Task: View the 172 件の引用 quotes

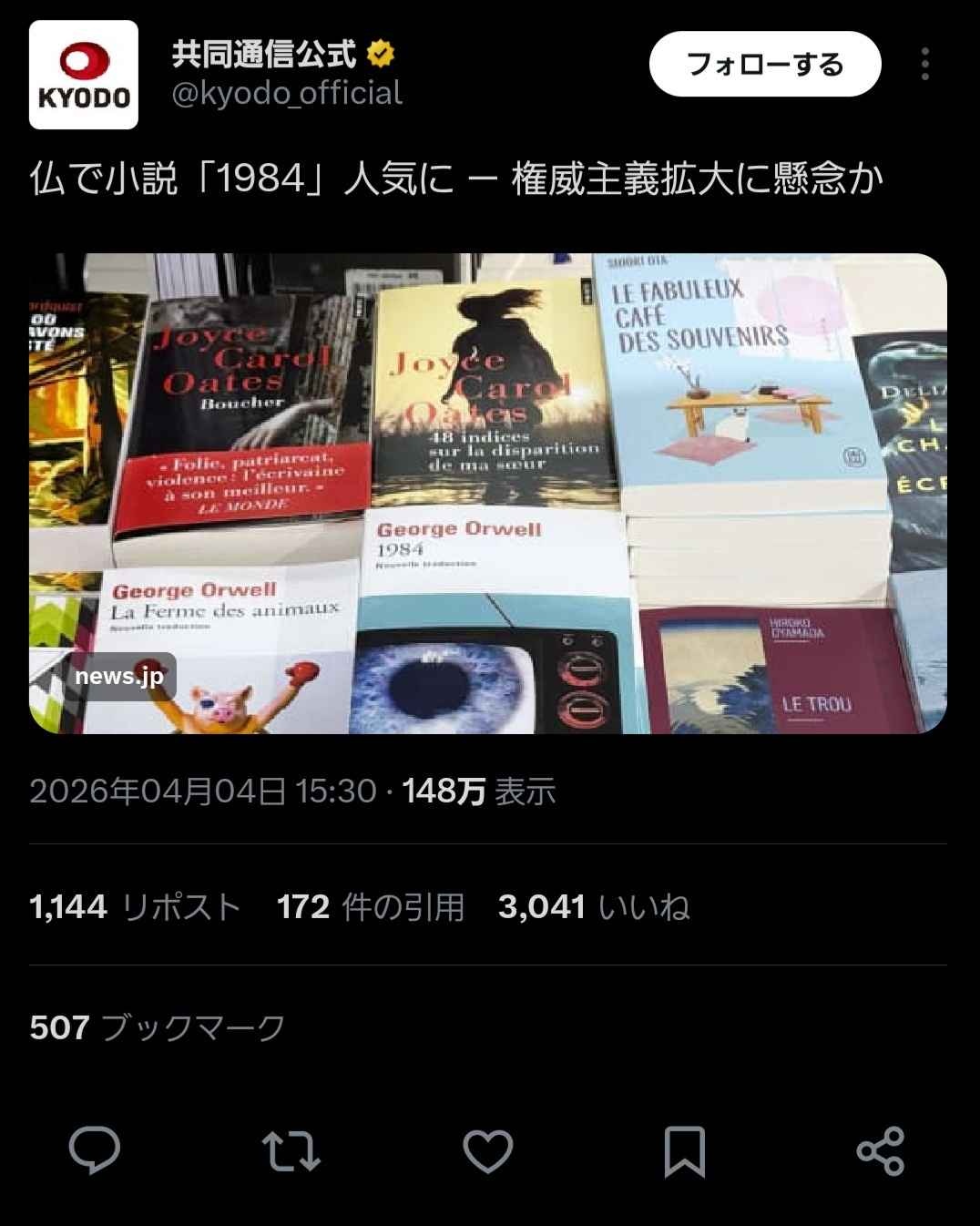Action: tap(370, 907)
